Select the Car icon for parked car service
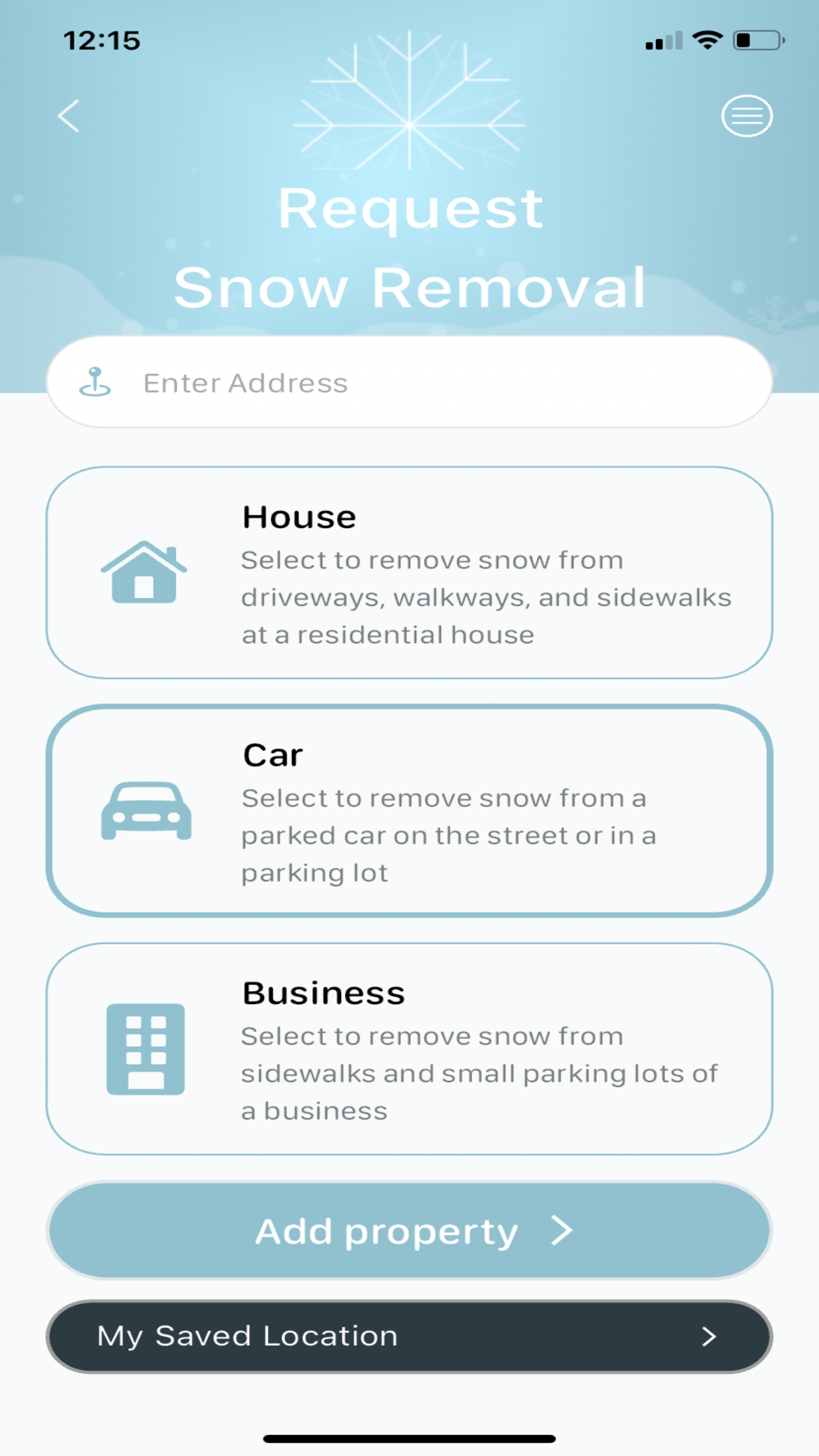The image size is (819, 1456). pos(146,812)
